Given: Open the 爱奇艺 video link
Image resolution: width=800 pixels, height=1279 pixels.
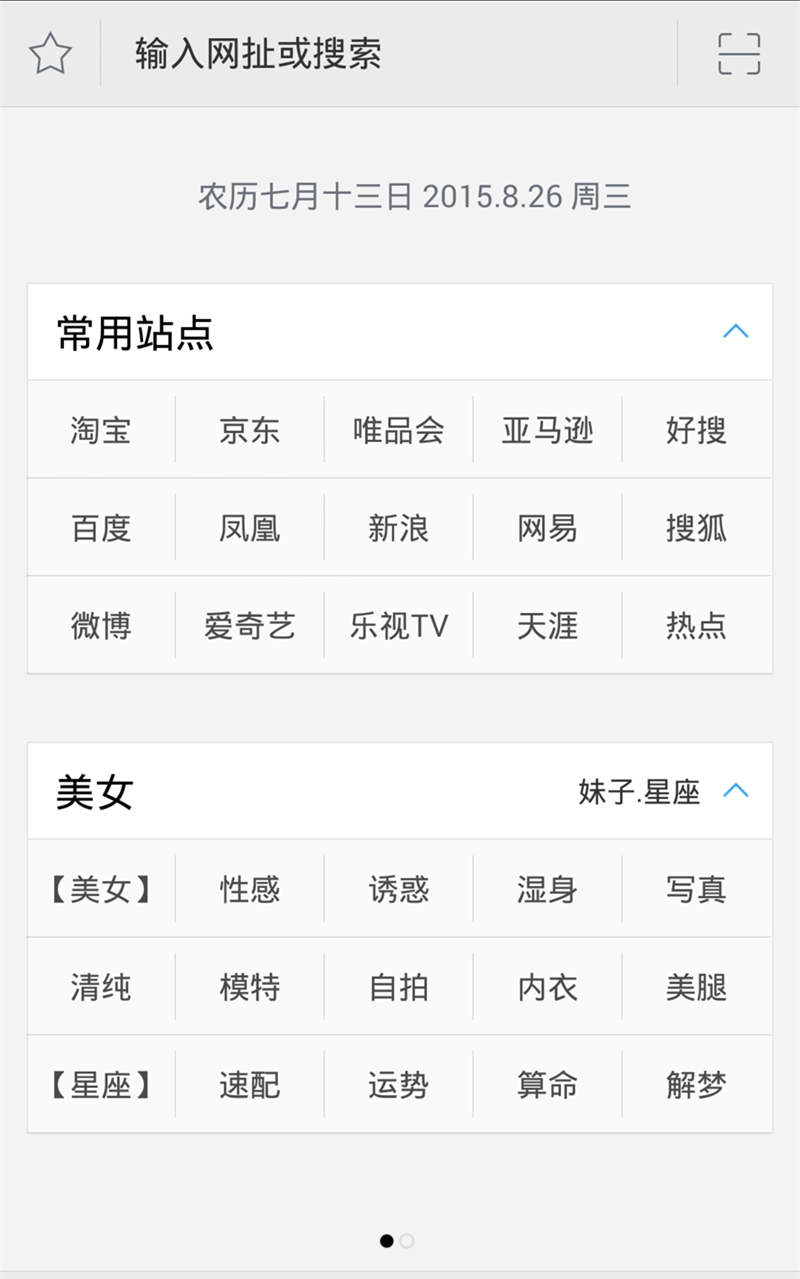Looking at the screenshot, I should [248, 624].
